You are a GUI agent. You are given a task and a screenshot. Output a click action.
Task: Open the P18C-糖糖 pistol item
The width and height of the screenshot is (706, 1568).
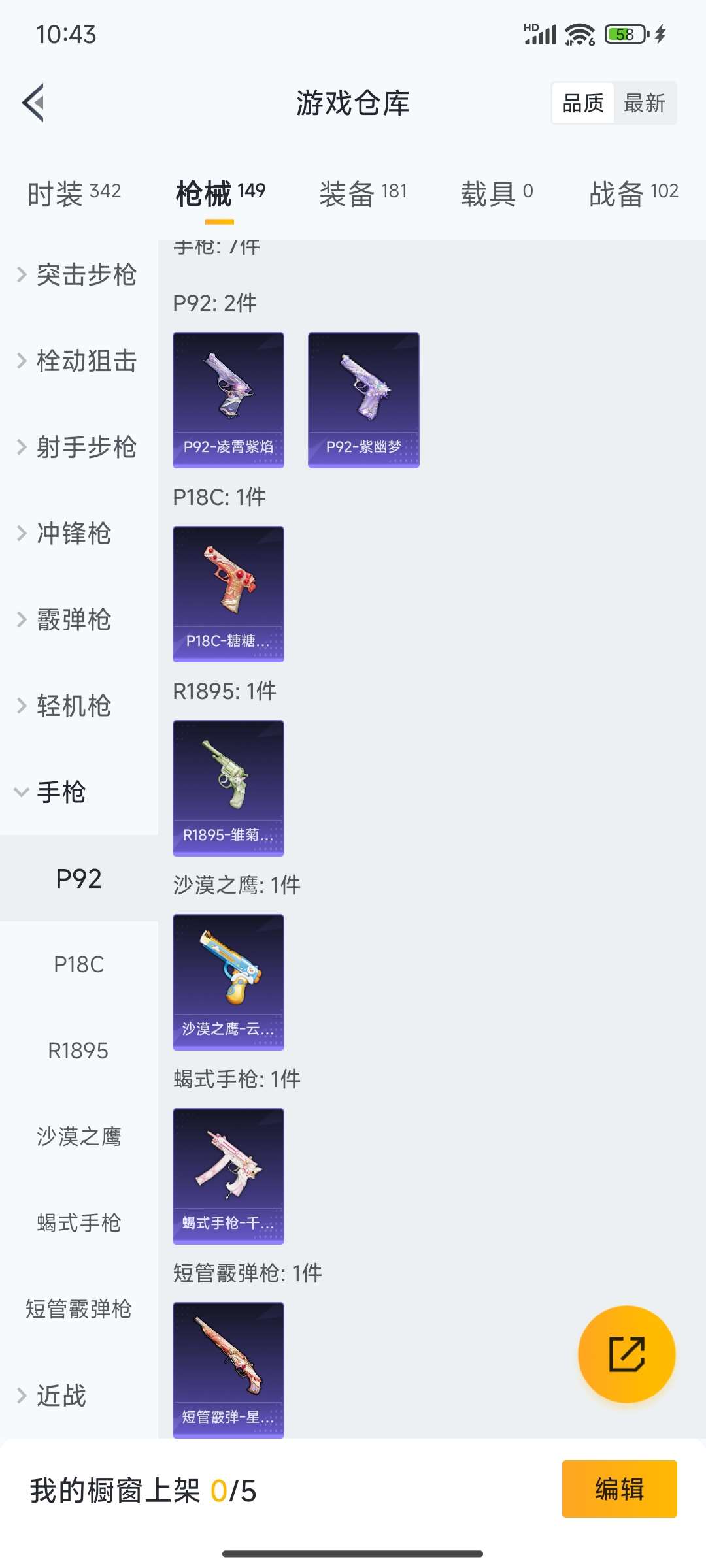[228, 593]
